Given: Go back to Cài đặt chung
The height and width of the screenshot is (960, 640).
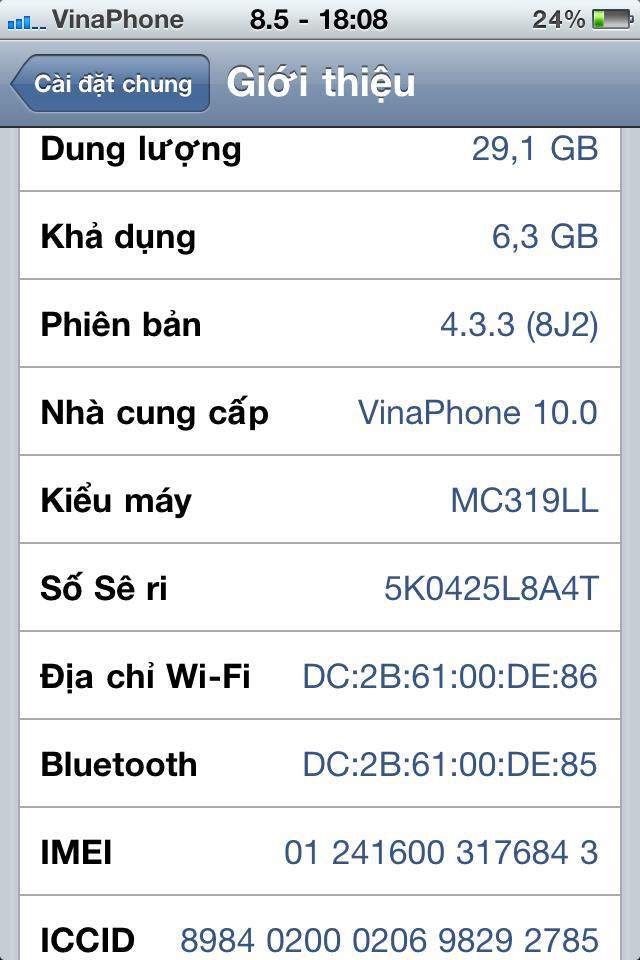Looking at the screenshot, I should (x=111, y=84).
